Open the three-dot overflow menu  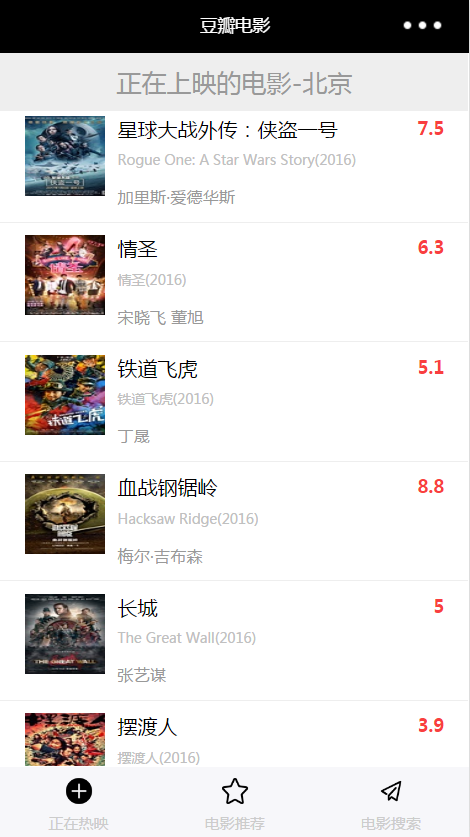(x=422, y=25)
